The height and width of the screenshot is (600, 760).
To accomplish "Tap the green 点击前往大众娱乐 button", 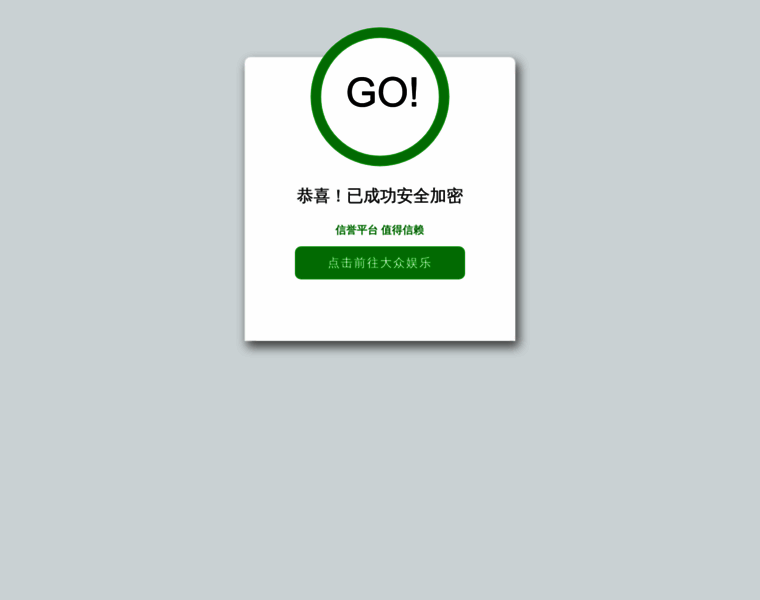I will [x=379, y=263].
